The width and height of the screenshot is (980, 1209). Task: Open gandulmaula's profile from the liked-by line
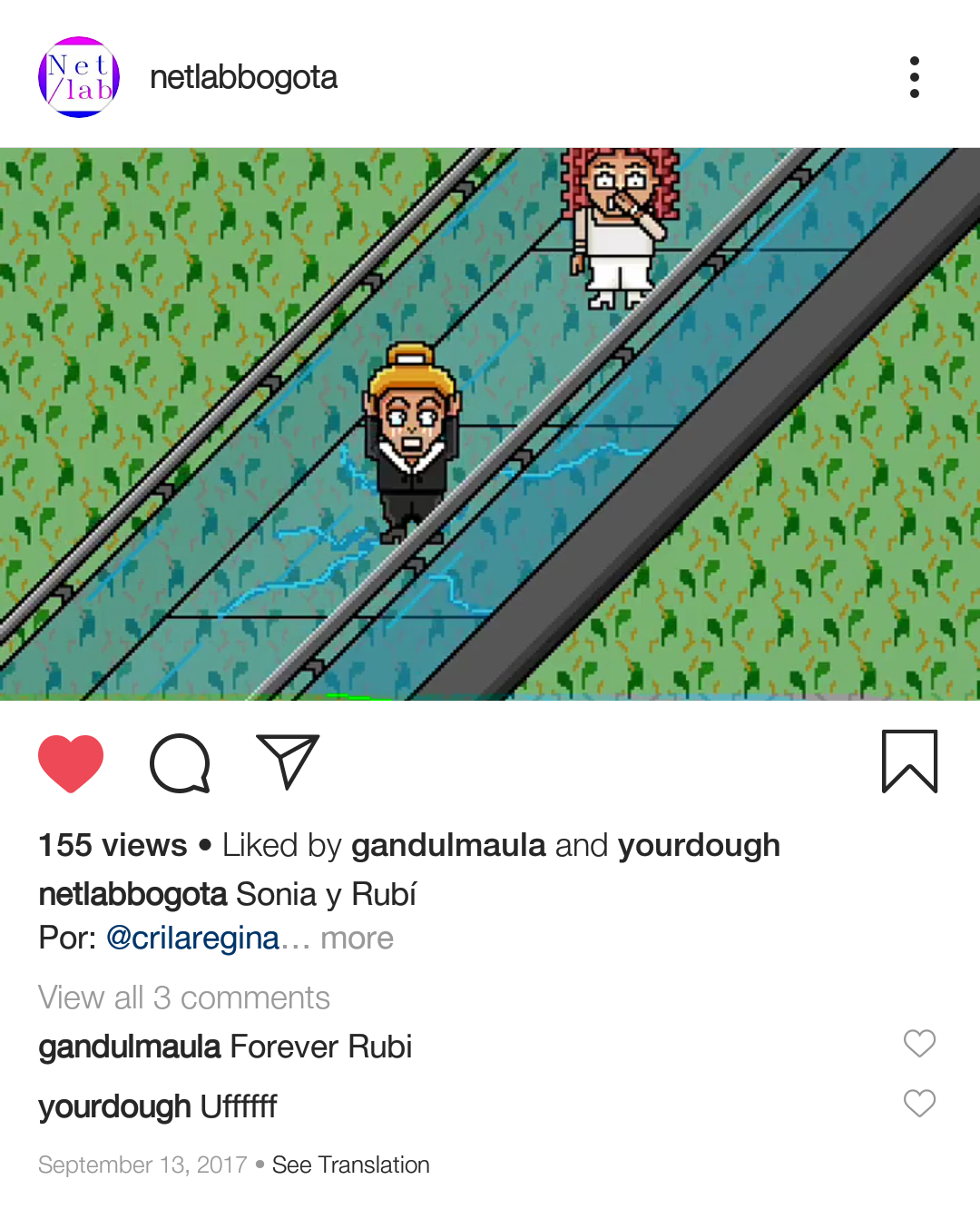[448, 845]
